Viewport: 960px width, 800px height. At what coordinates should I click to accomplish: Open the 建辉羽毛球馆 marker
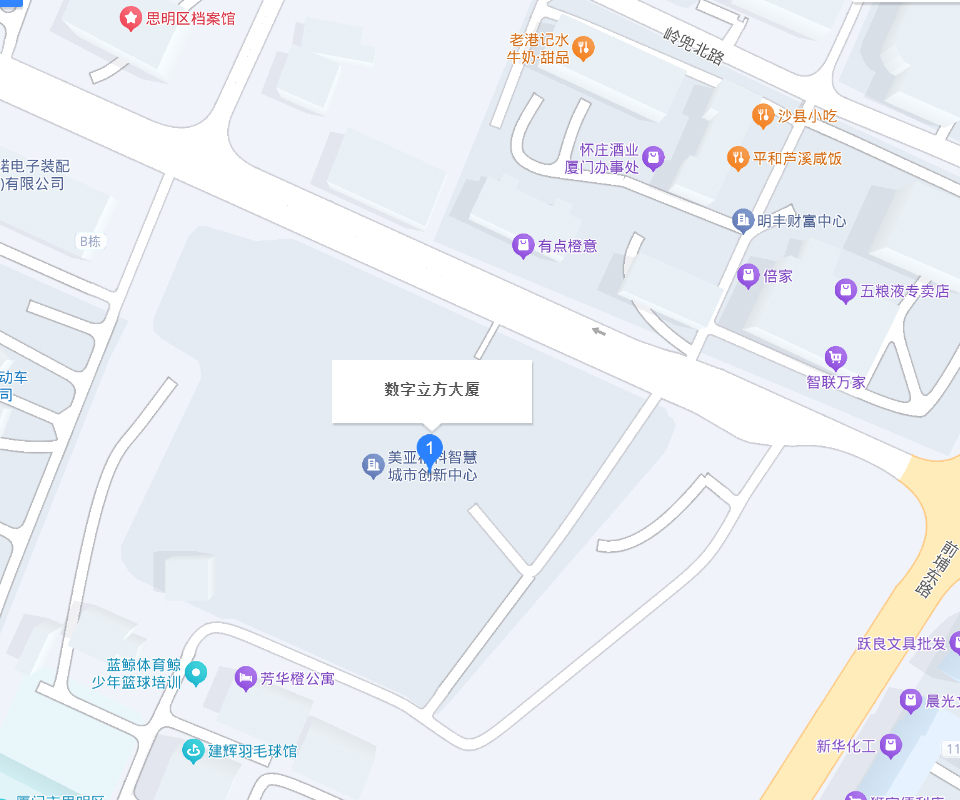tap(194, 750)
